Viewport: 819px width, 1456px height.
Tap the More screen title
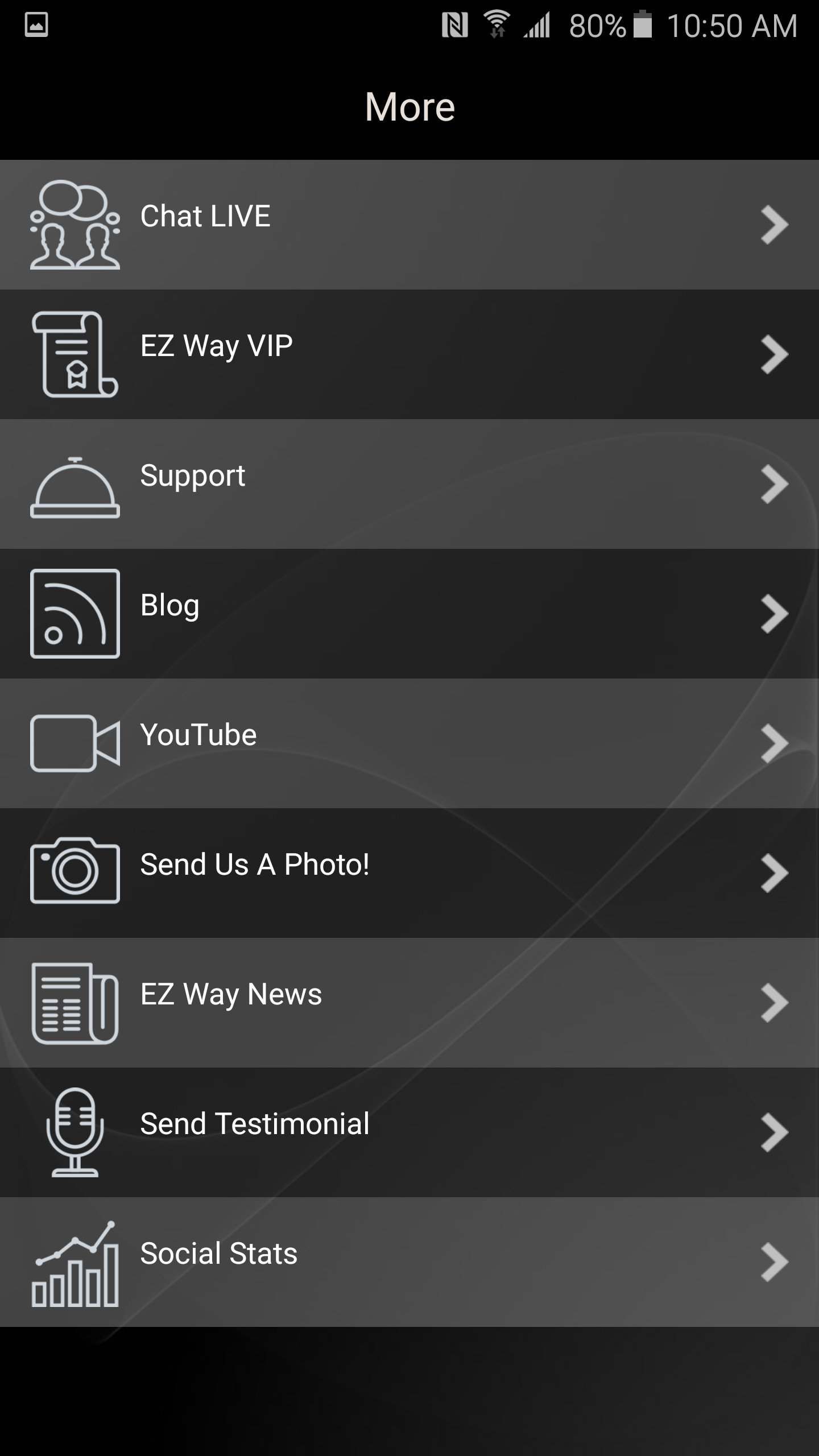click(409, 106)
